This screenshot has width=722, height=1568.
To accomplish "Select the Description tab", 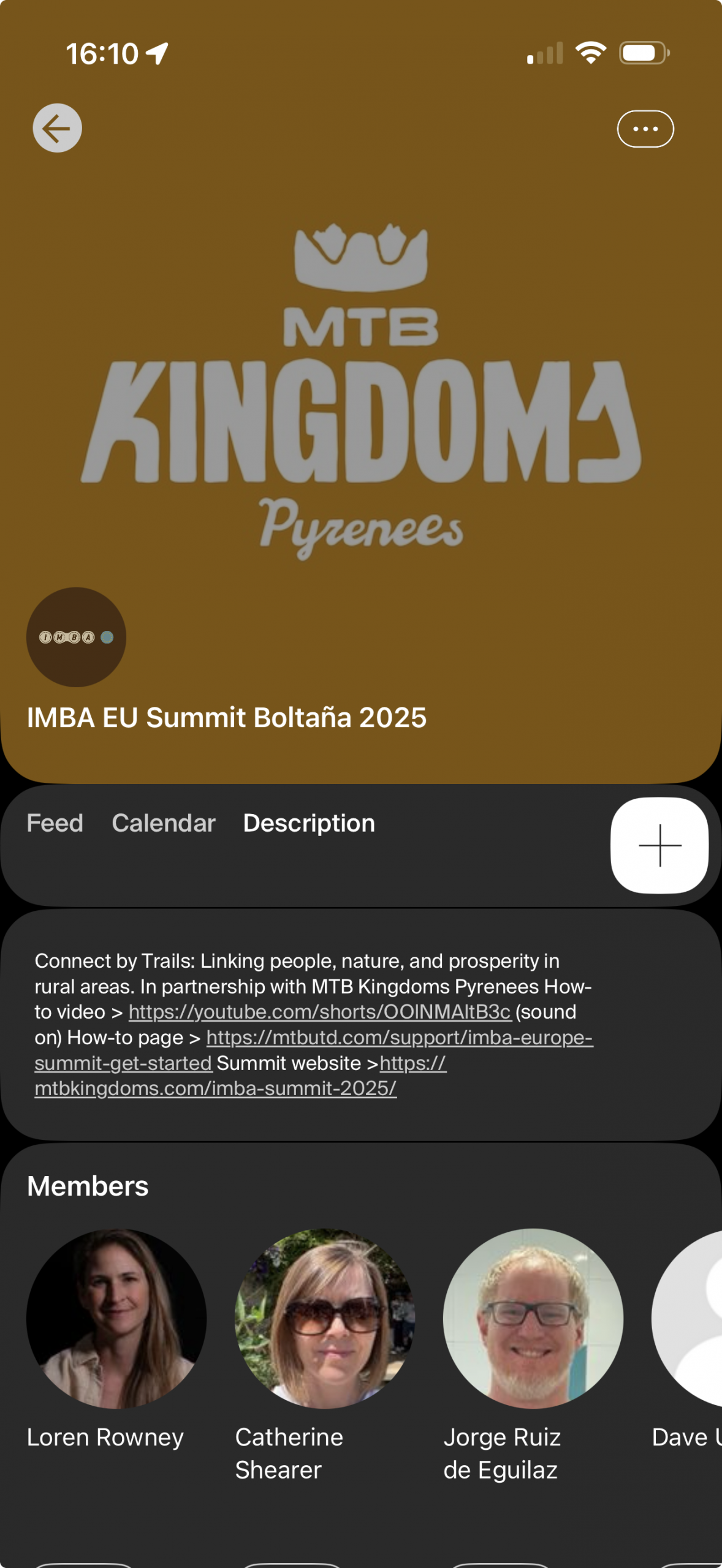I will coord(309,823).
